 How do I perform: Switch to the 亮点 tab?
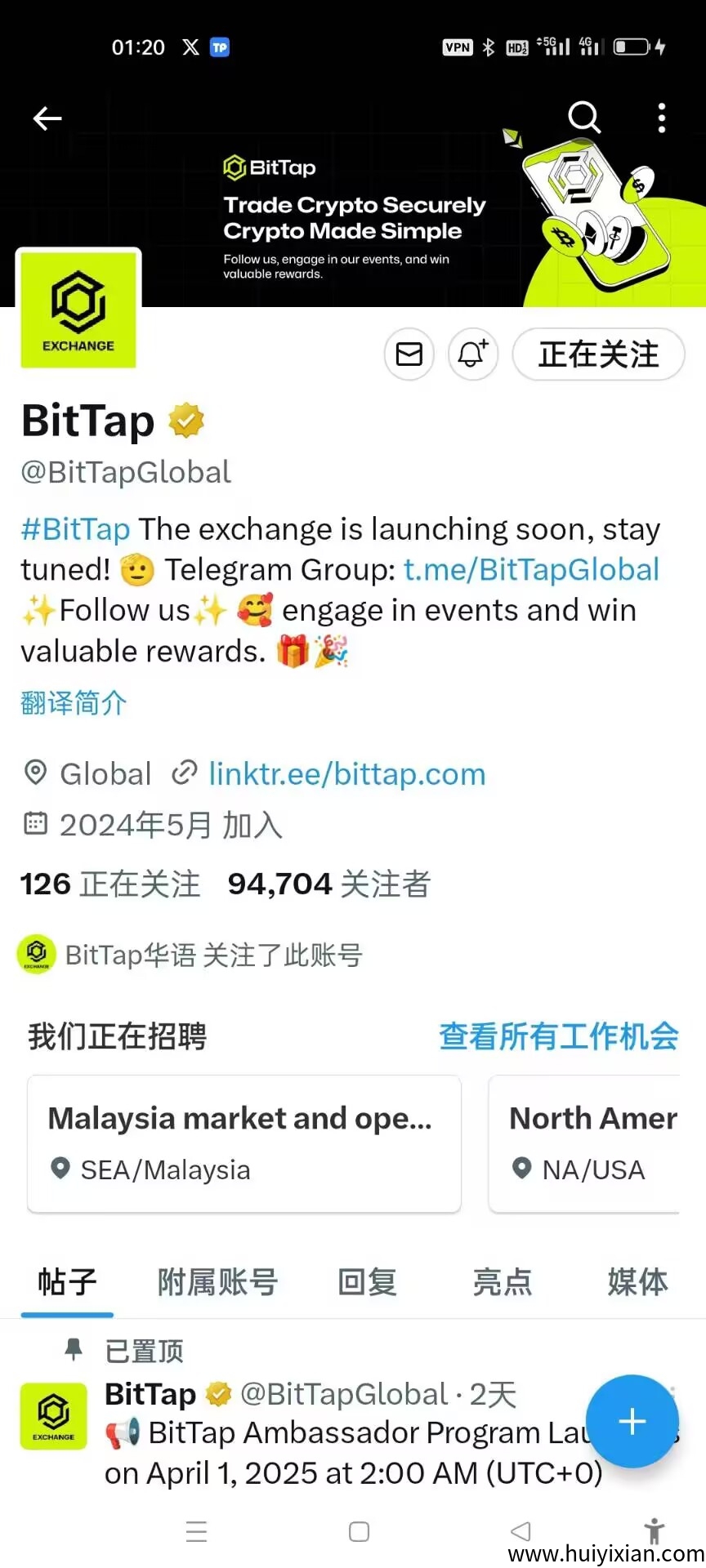(502, 1282)
